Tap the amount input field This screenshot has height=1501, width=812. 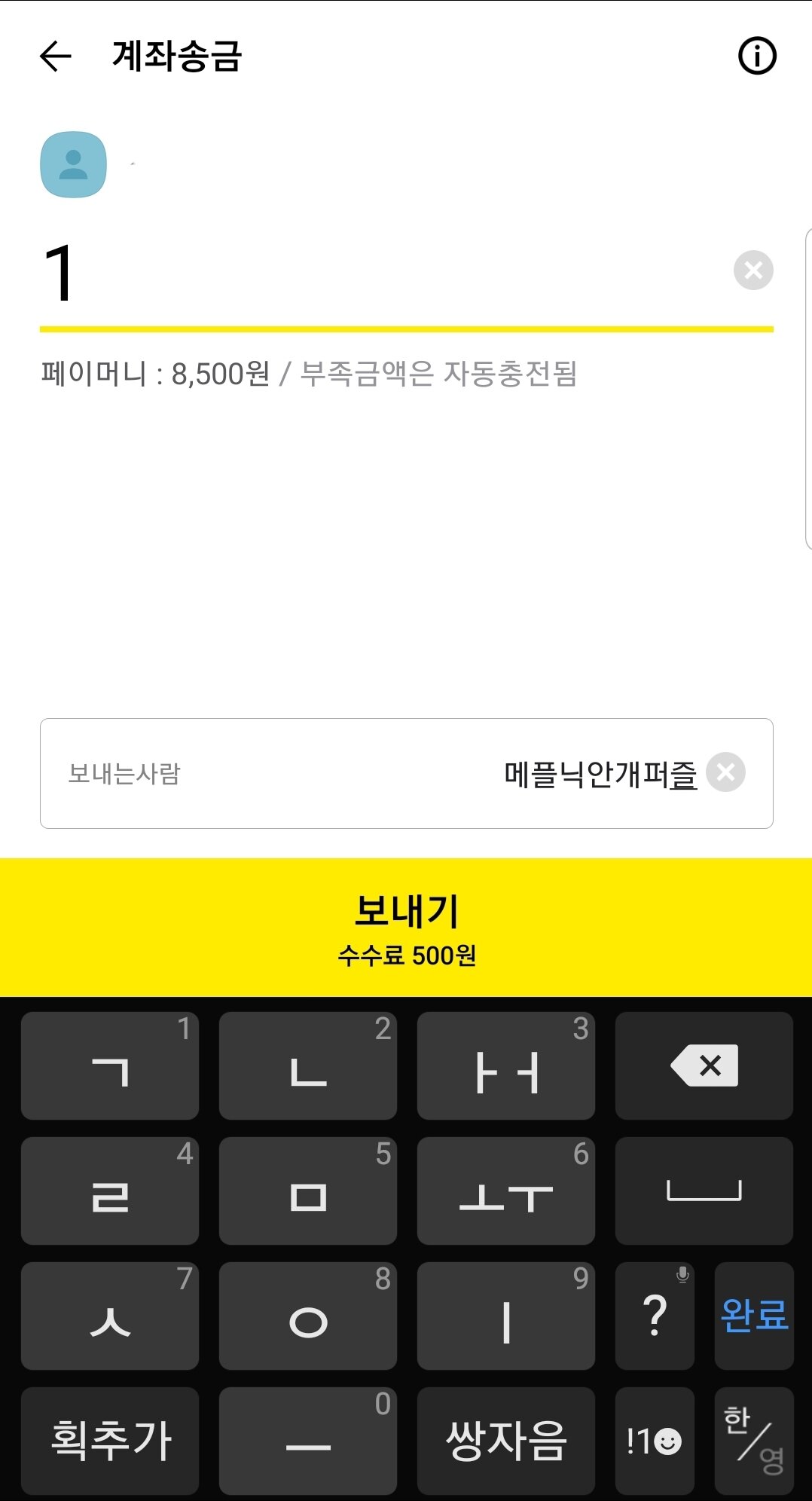(377, 273)
